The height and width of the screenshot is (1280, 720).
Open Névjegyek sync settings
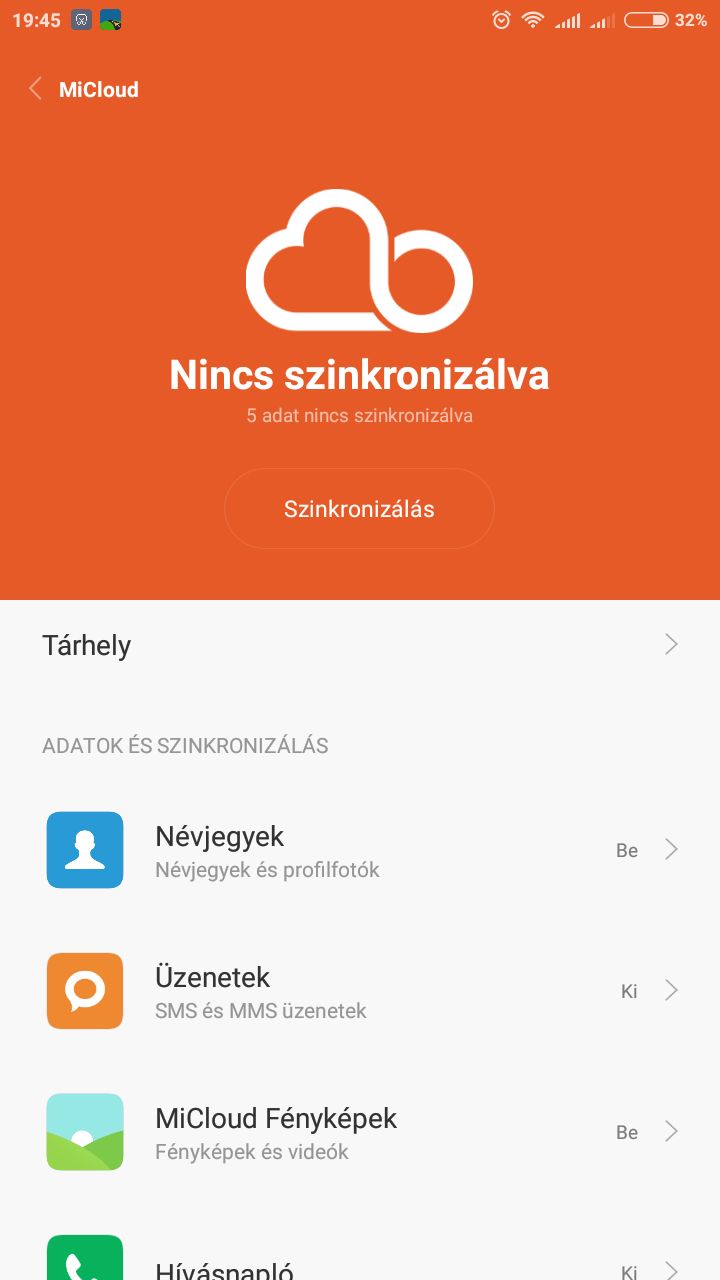pyautogui.click(x=360, y=851)
